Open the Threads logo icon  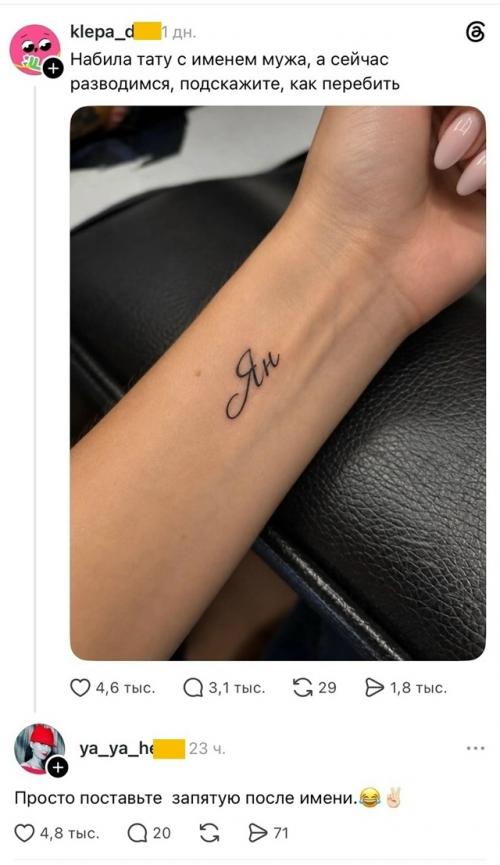(475, 33)
